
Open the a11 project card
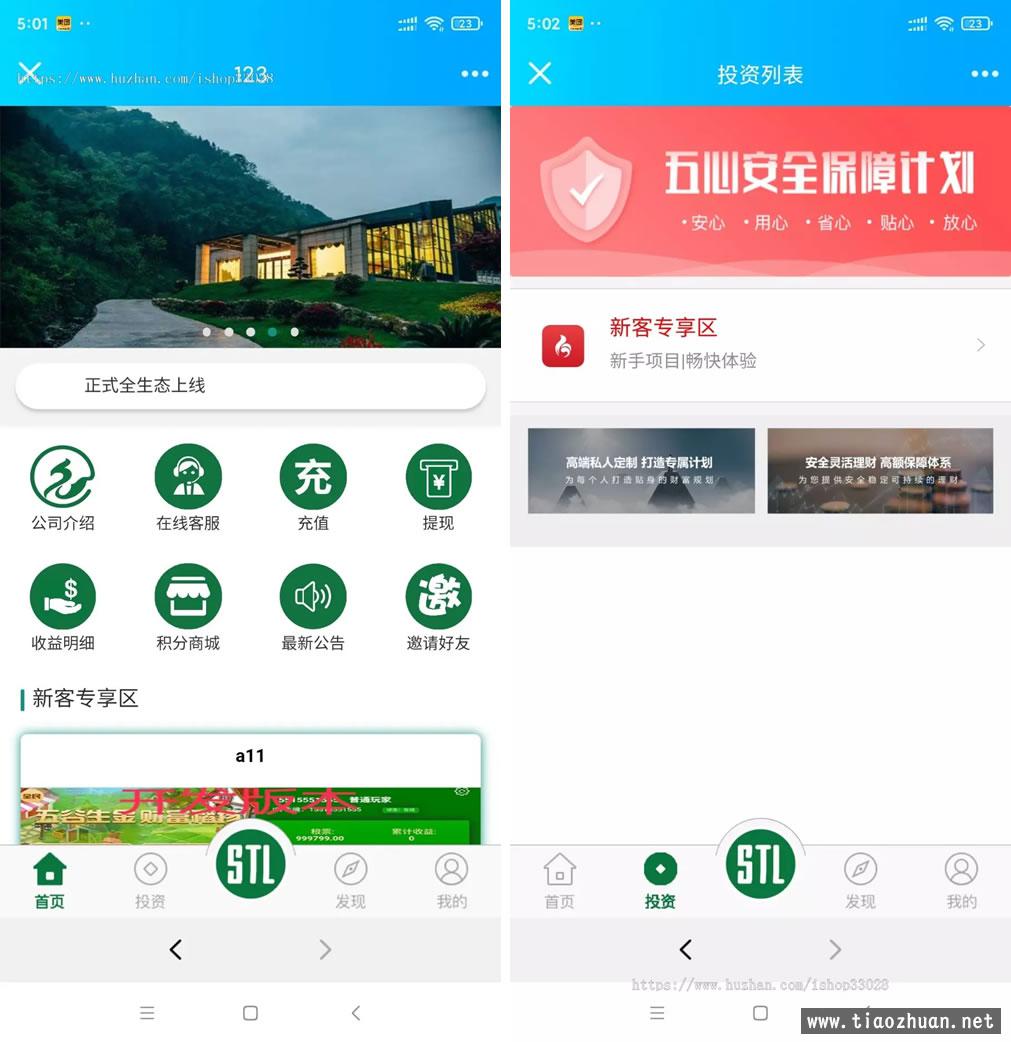[x=250, y=790]
